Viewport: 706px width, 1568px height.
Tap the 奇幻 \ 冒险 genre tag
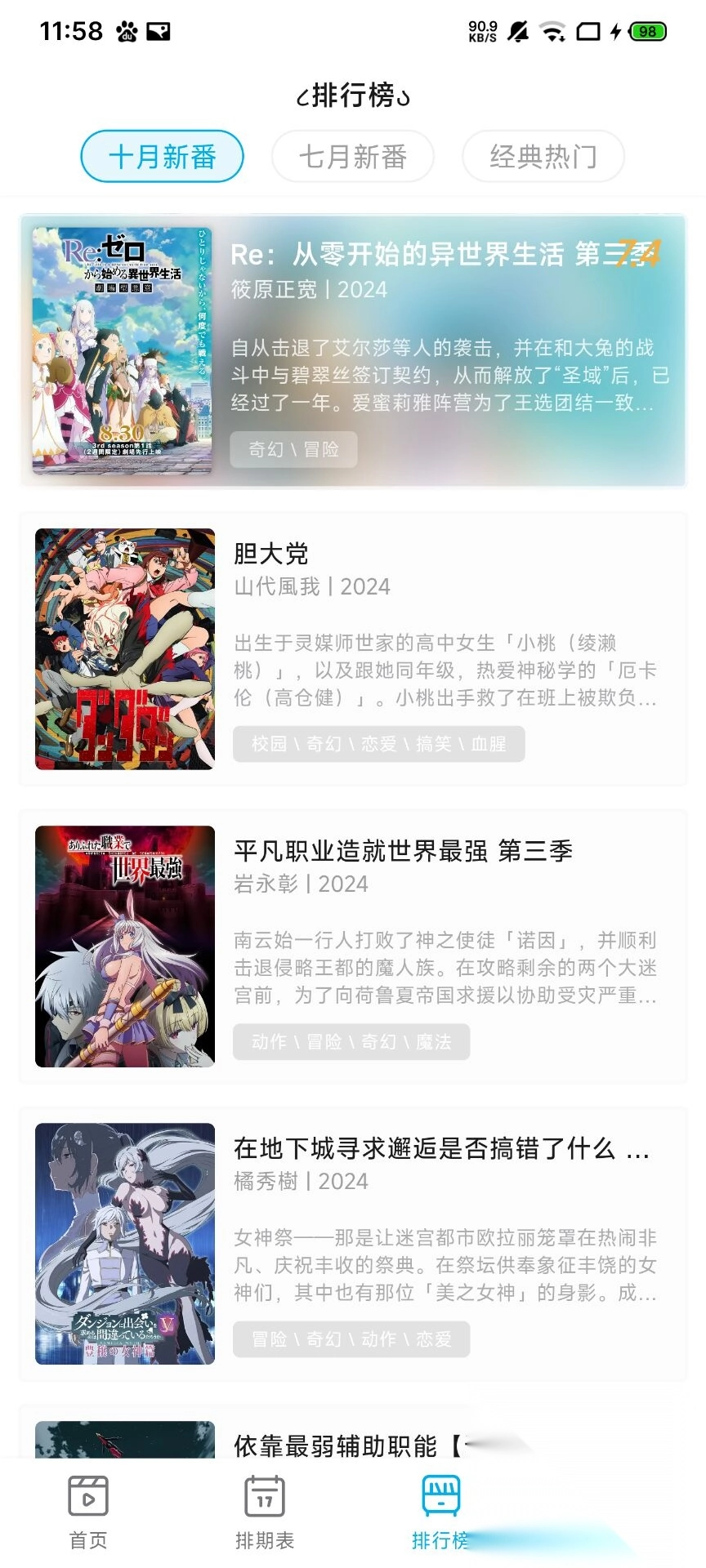(x=294, y=449)
